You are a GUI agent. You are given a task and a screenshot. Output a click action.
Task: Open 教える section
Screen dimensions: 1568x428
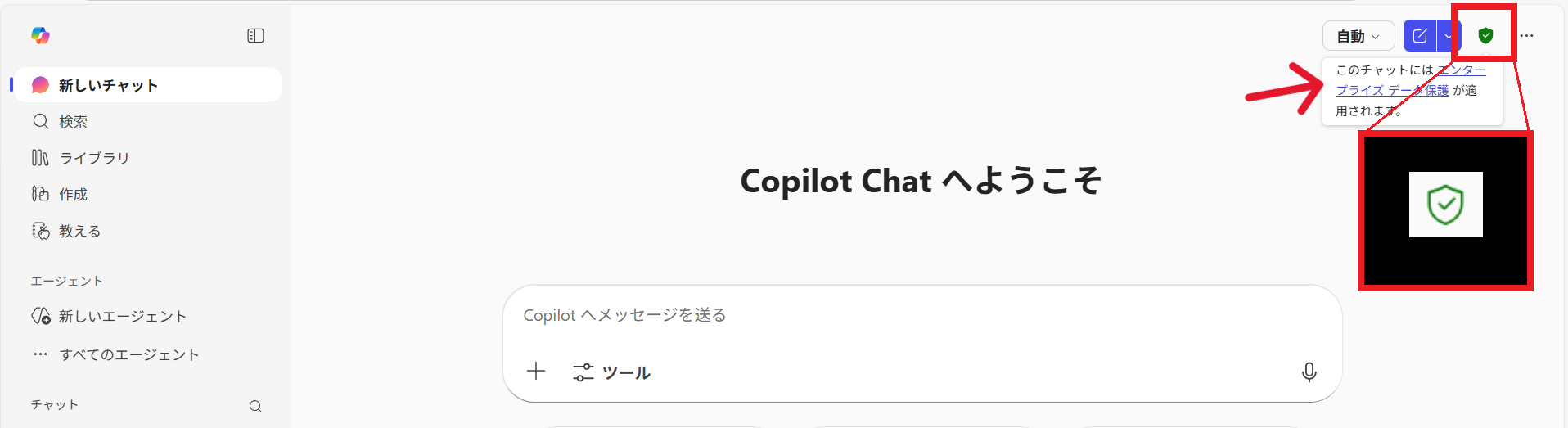click(79, 232)
